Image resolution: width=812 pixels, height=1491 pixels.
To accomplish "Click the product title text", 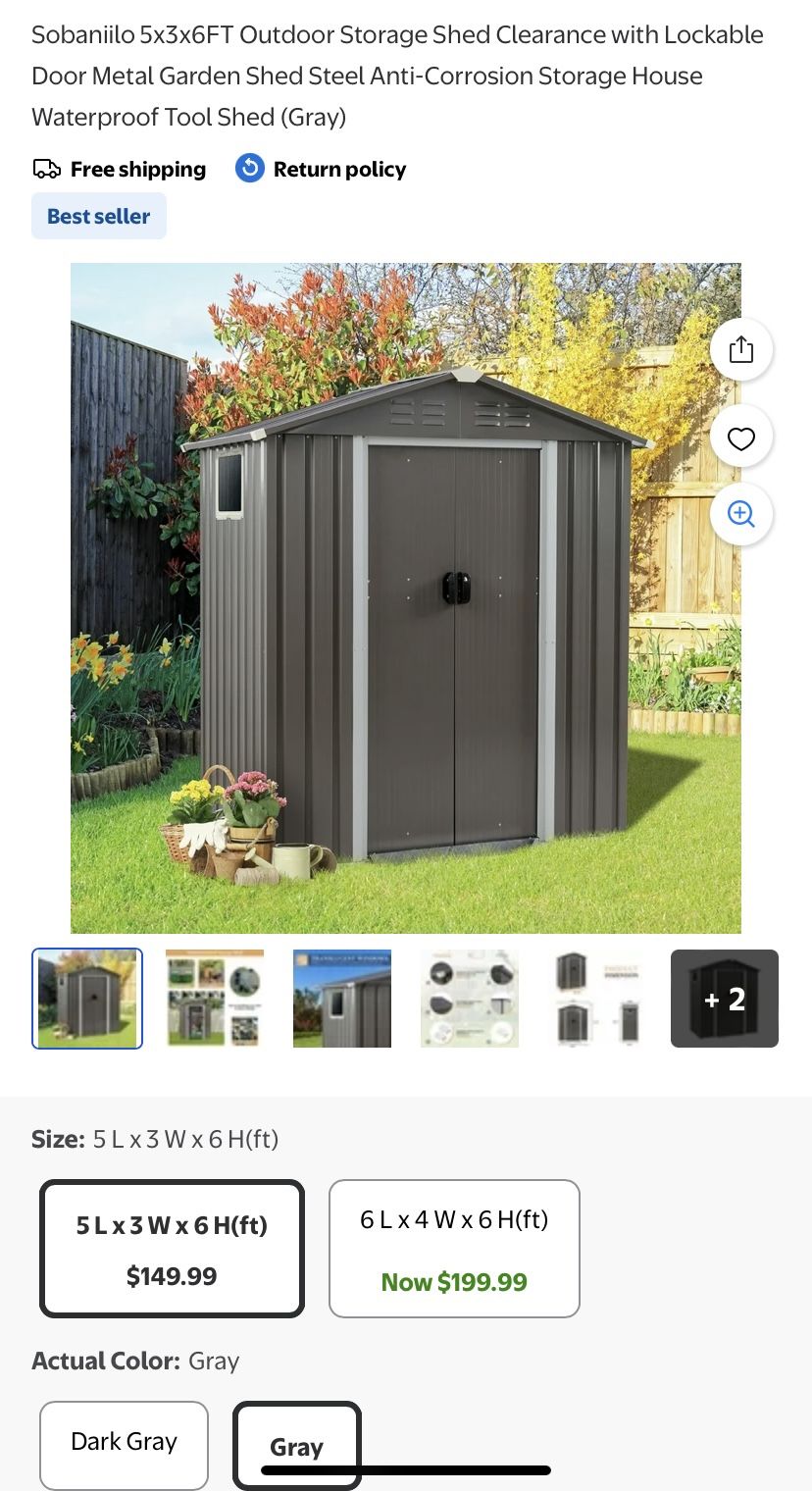I will tap(398, 76).
